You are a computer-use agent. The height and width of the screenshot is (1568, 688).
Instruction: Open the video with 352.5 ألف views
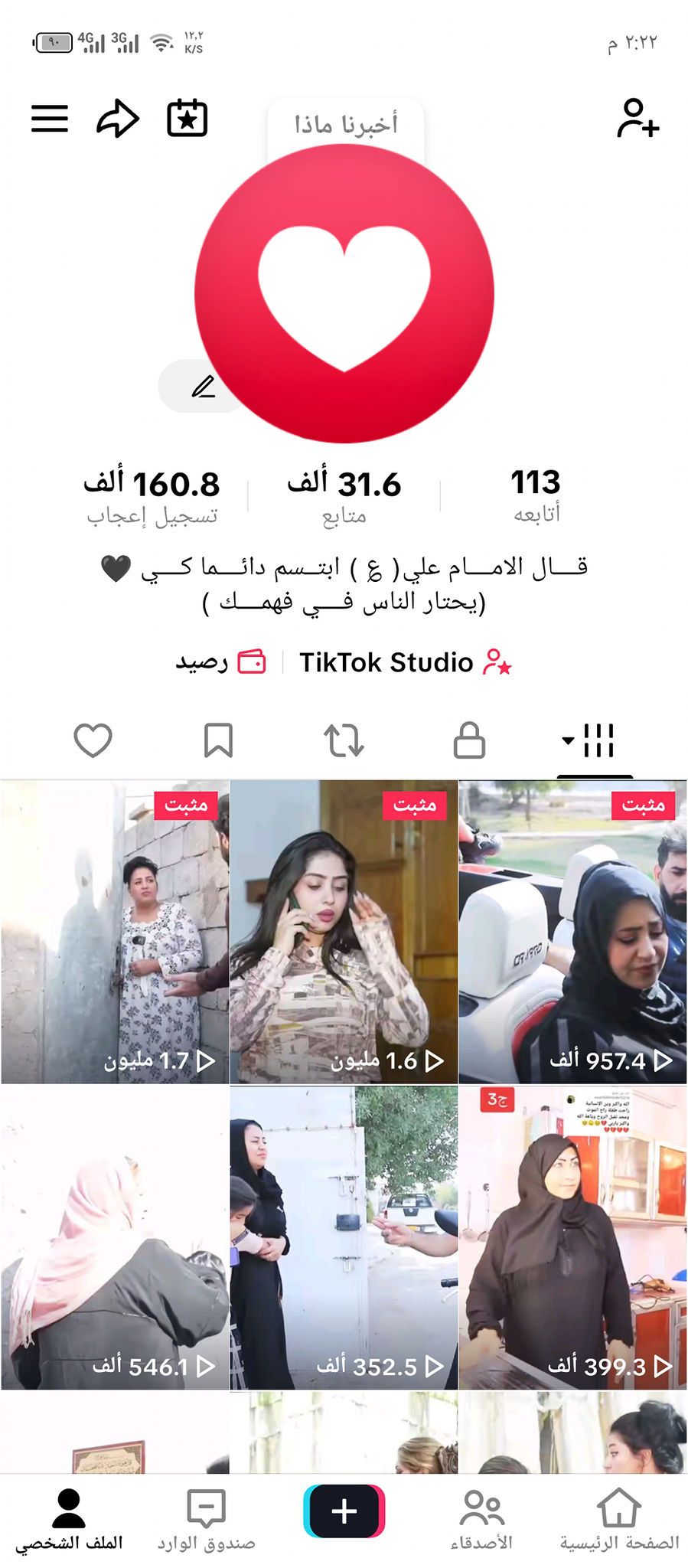[x=344, y=1237]
